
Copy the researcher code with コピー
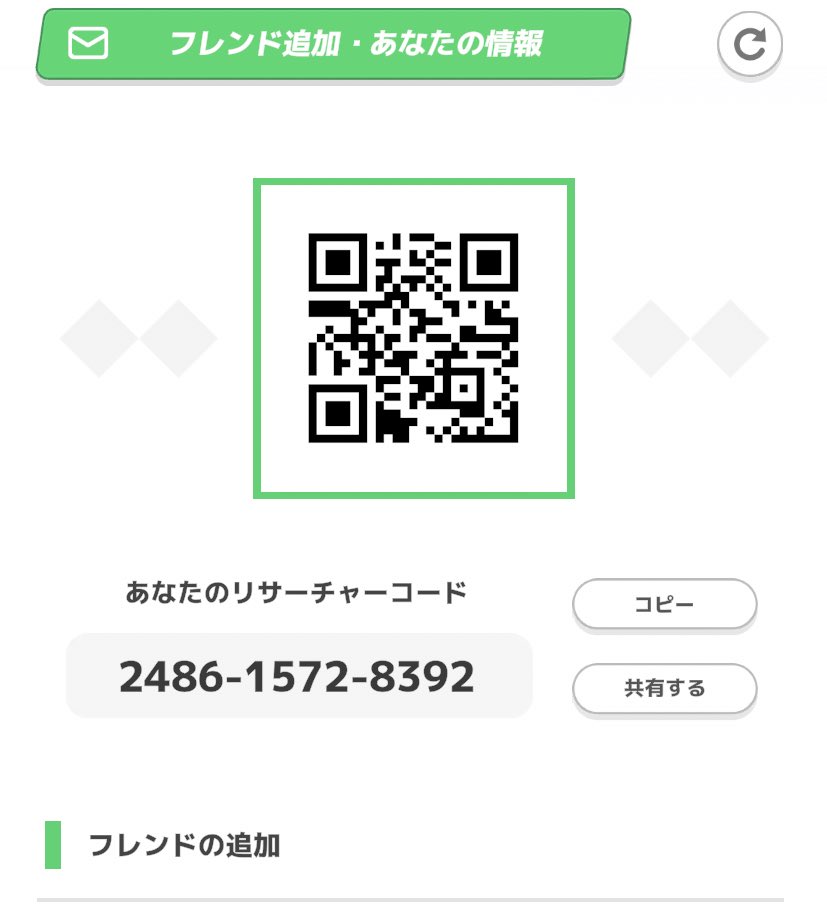664,604
